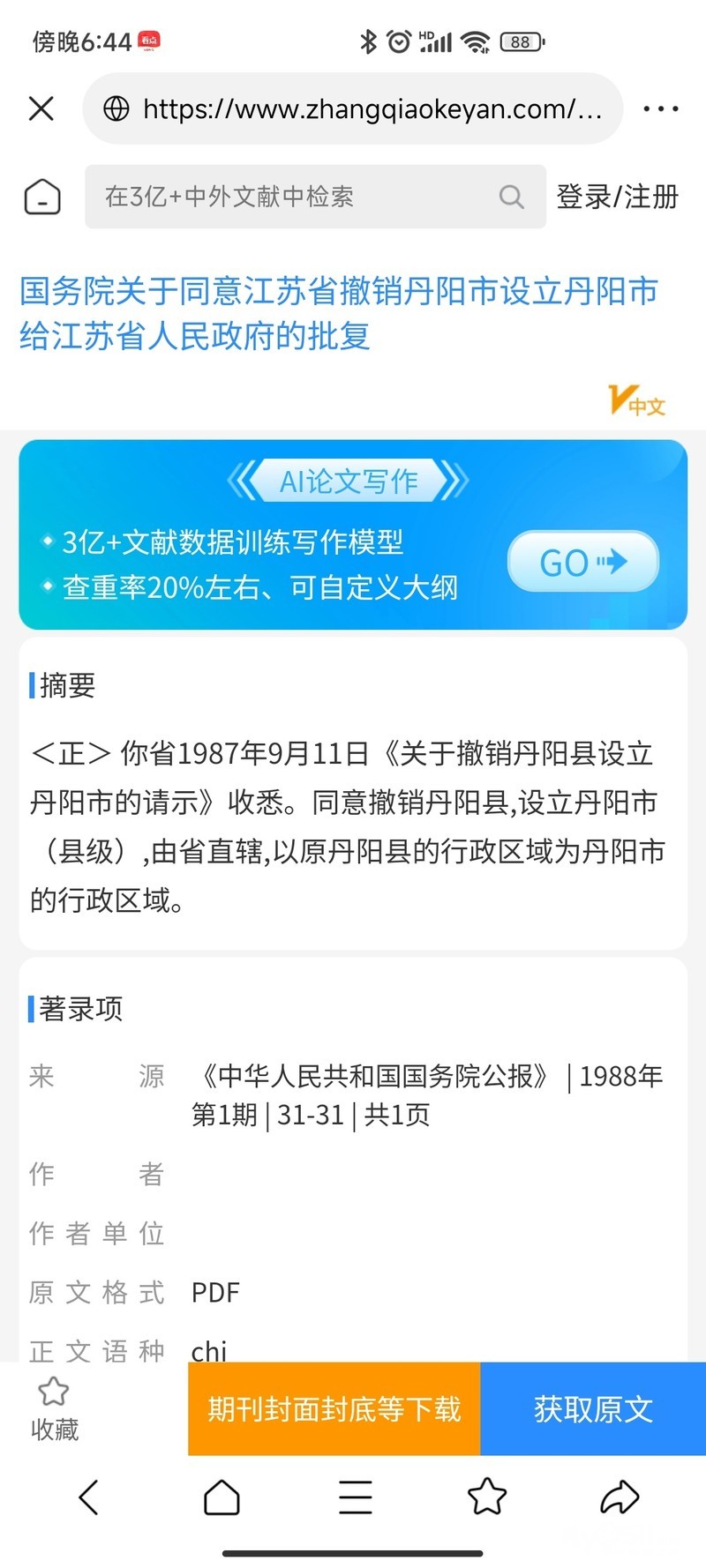Open the browser menu with three lines

355,1497
